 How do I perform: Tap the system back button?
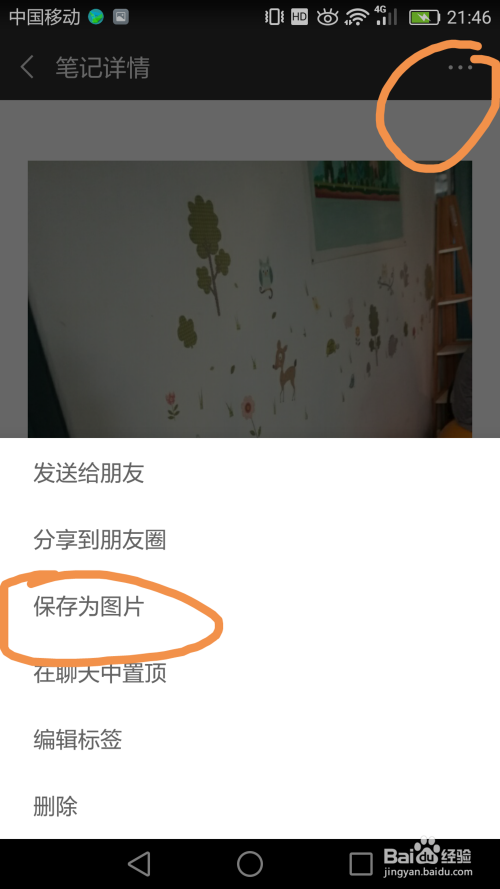pyautogui.click(x=139, y=864)
